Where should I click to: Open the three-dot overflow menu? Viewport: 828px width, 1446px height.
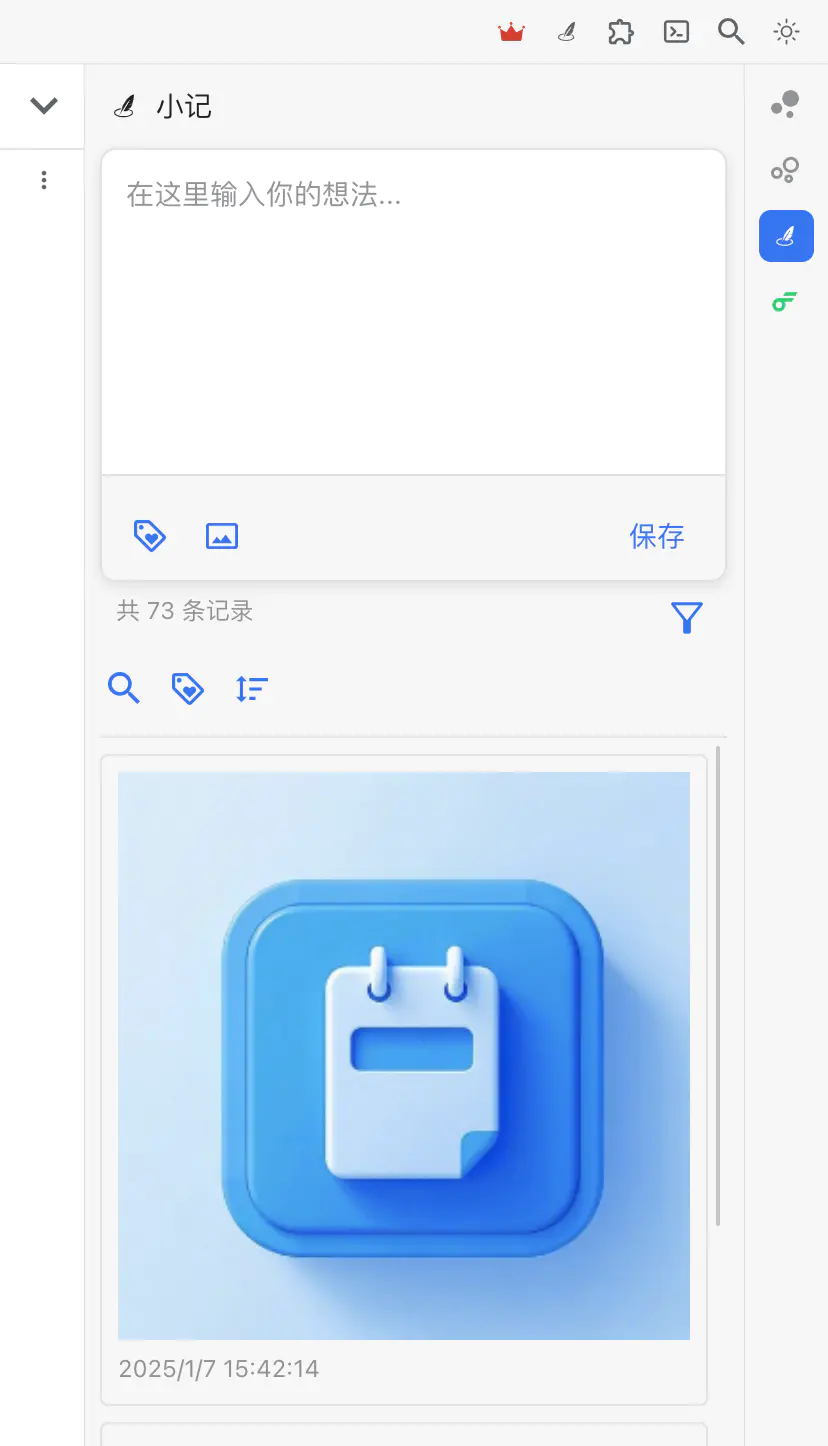click(44, 180)
